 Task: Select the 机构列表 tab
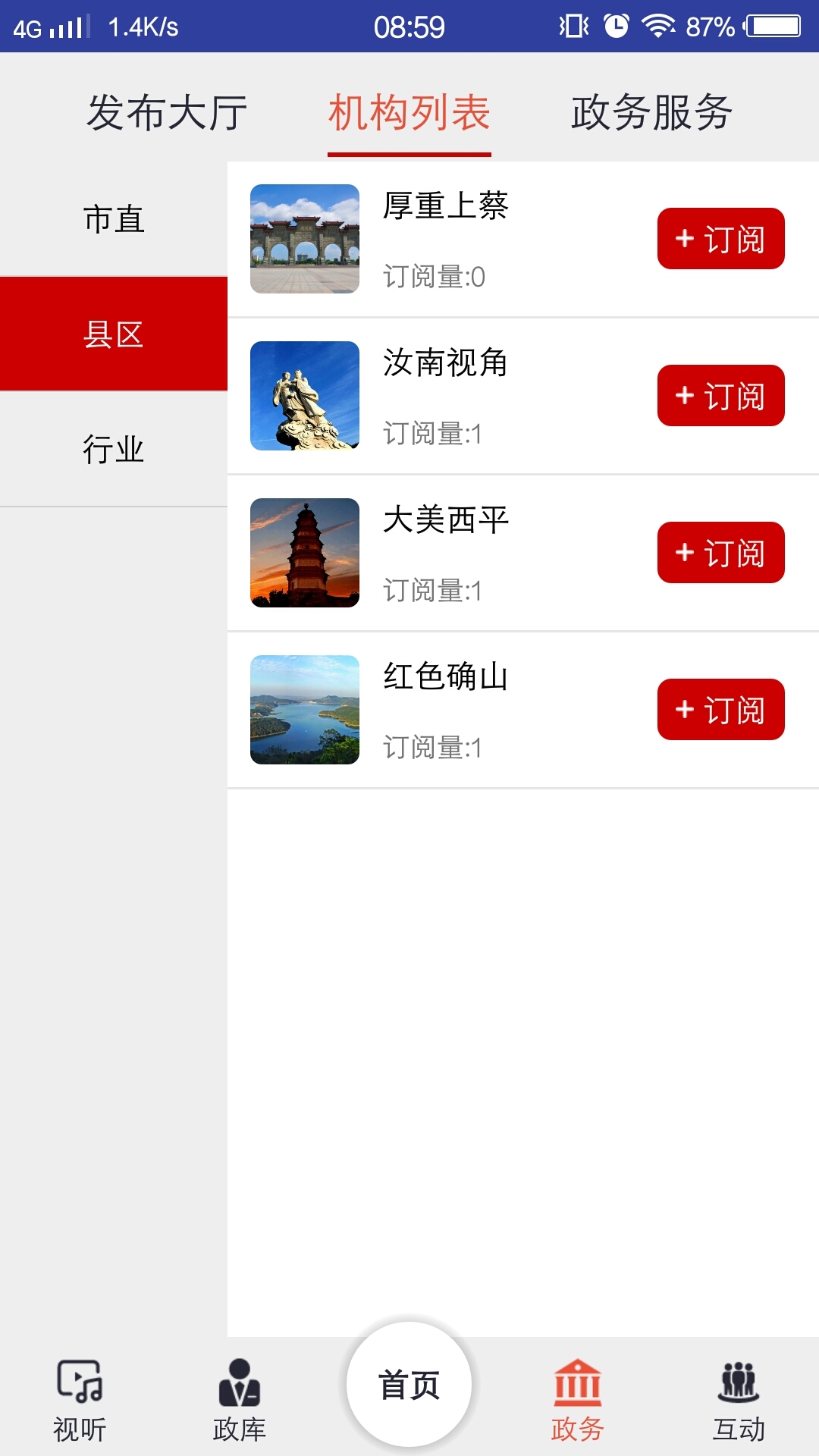(409, 113)
